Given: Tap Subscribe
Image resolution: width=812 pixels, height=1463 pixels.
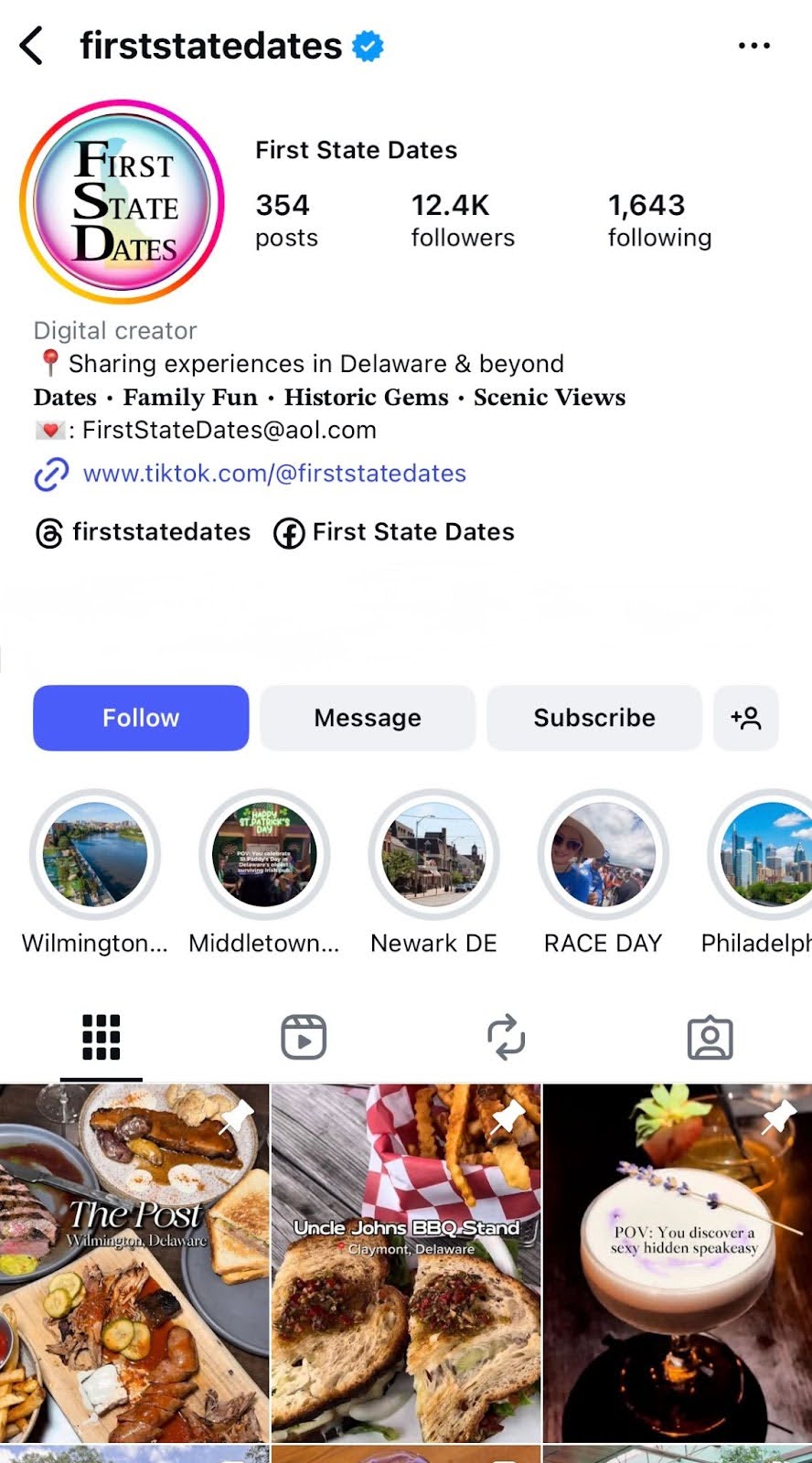Looking at the screenshot, I should tap(593, 718).
